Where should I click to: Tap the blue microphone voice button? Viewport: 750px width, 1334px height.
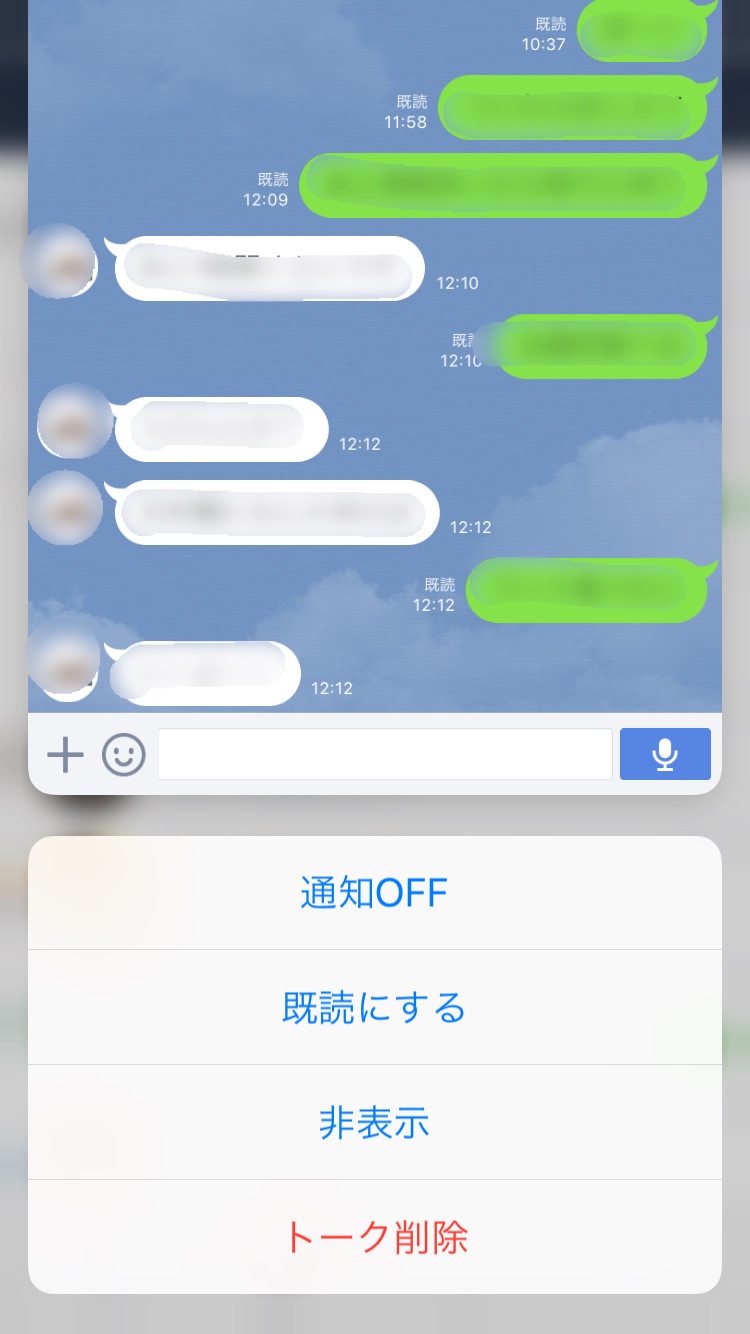[665, 754]
